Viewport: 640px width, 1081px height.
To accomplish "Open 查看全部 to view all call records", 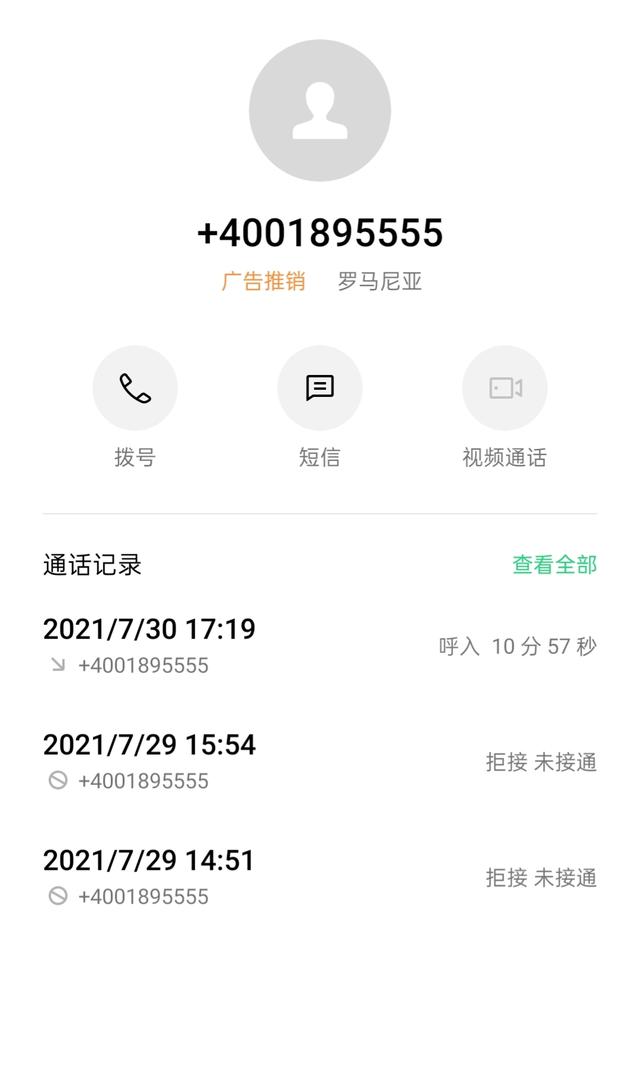I will click(554, 565).
